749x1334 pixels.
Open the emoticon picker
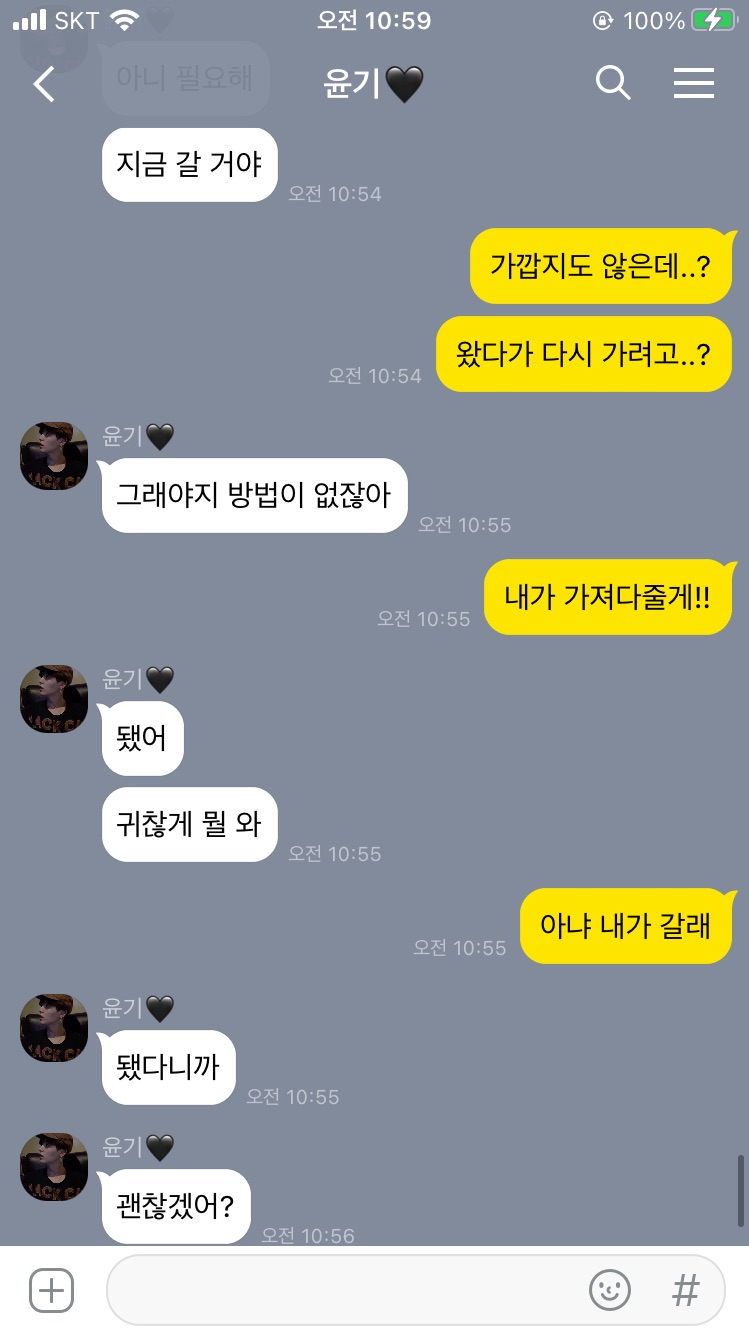609,1291
